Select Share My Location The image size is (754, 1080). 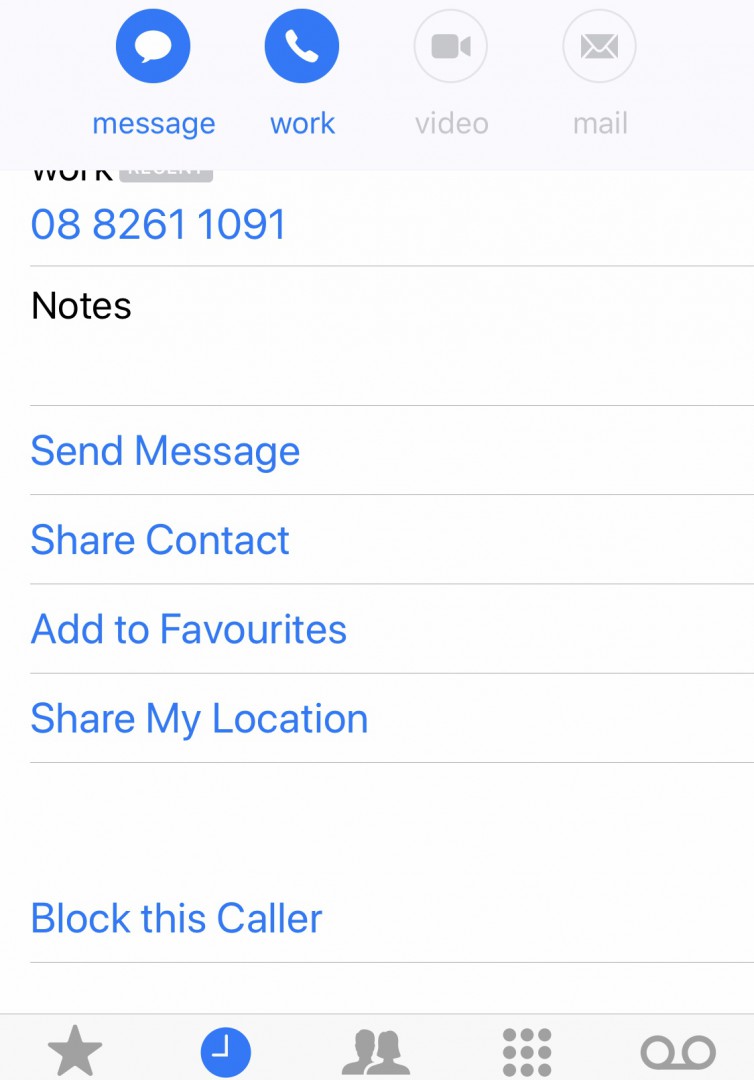199,719
